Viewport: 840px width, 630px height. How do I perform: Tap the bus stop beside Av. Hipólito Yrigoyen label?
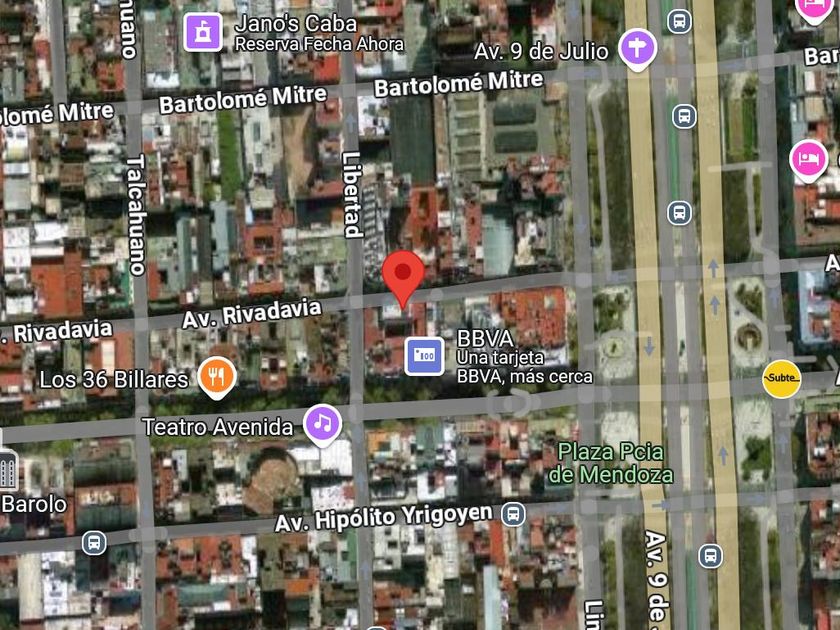click(513, 515)
